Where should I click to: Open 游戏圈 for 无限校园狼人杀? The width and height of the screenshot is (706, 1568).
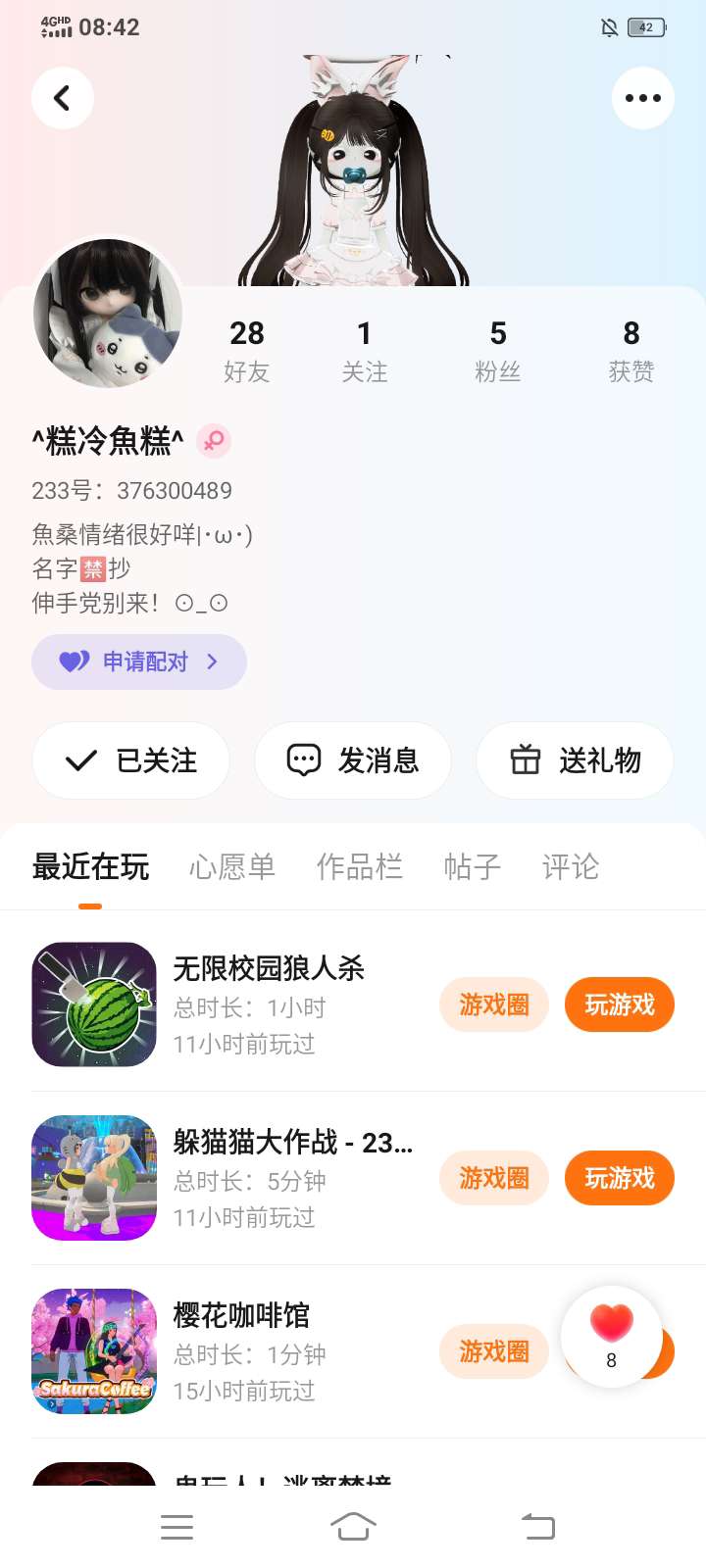coord(494,1004)
